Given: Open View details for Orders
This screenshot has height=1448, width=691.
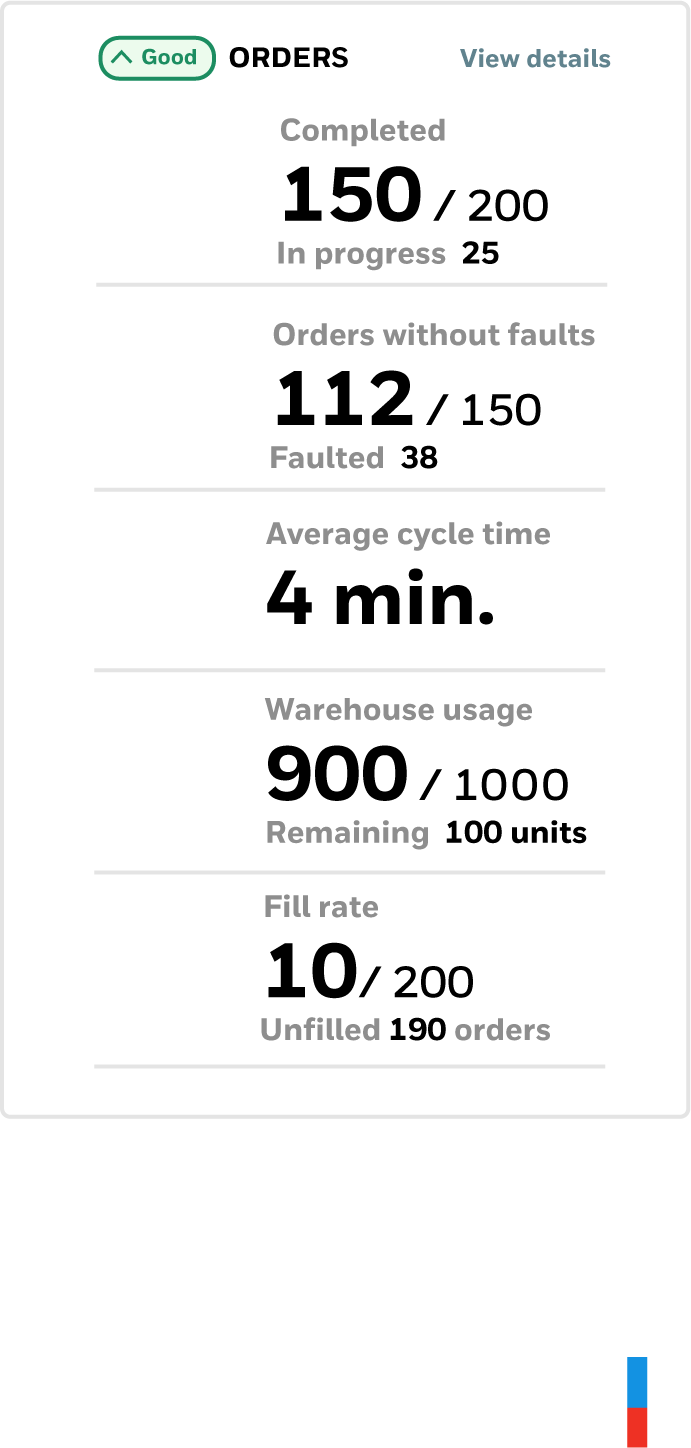Looking at the screenshot, I should 535,59.
